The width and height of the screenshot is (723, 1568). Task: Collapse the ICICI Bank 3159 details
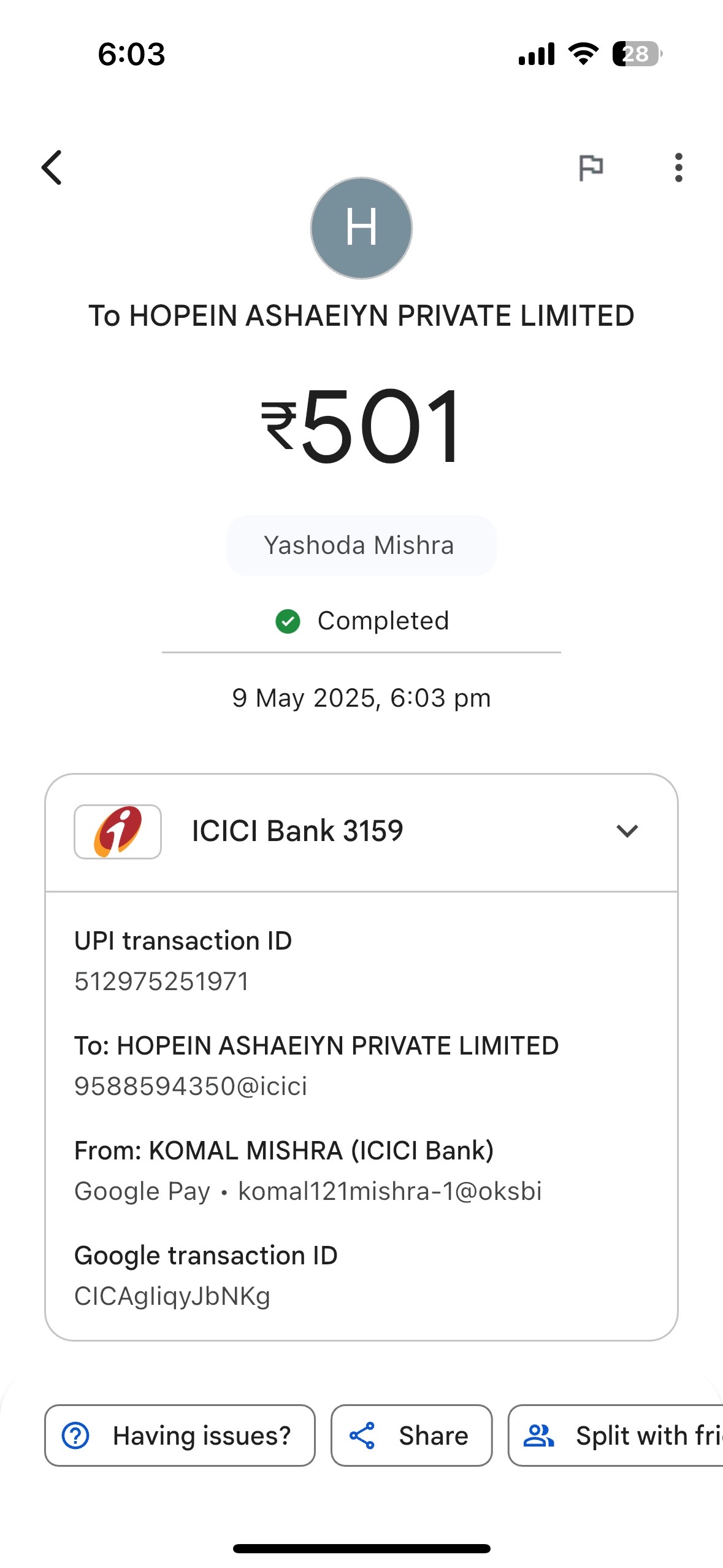pos(627,831)
